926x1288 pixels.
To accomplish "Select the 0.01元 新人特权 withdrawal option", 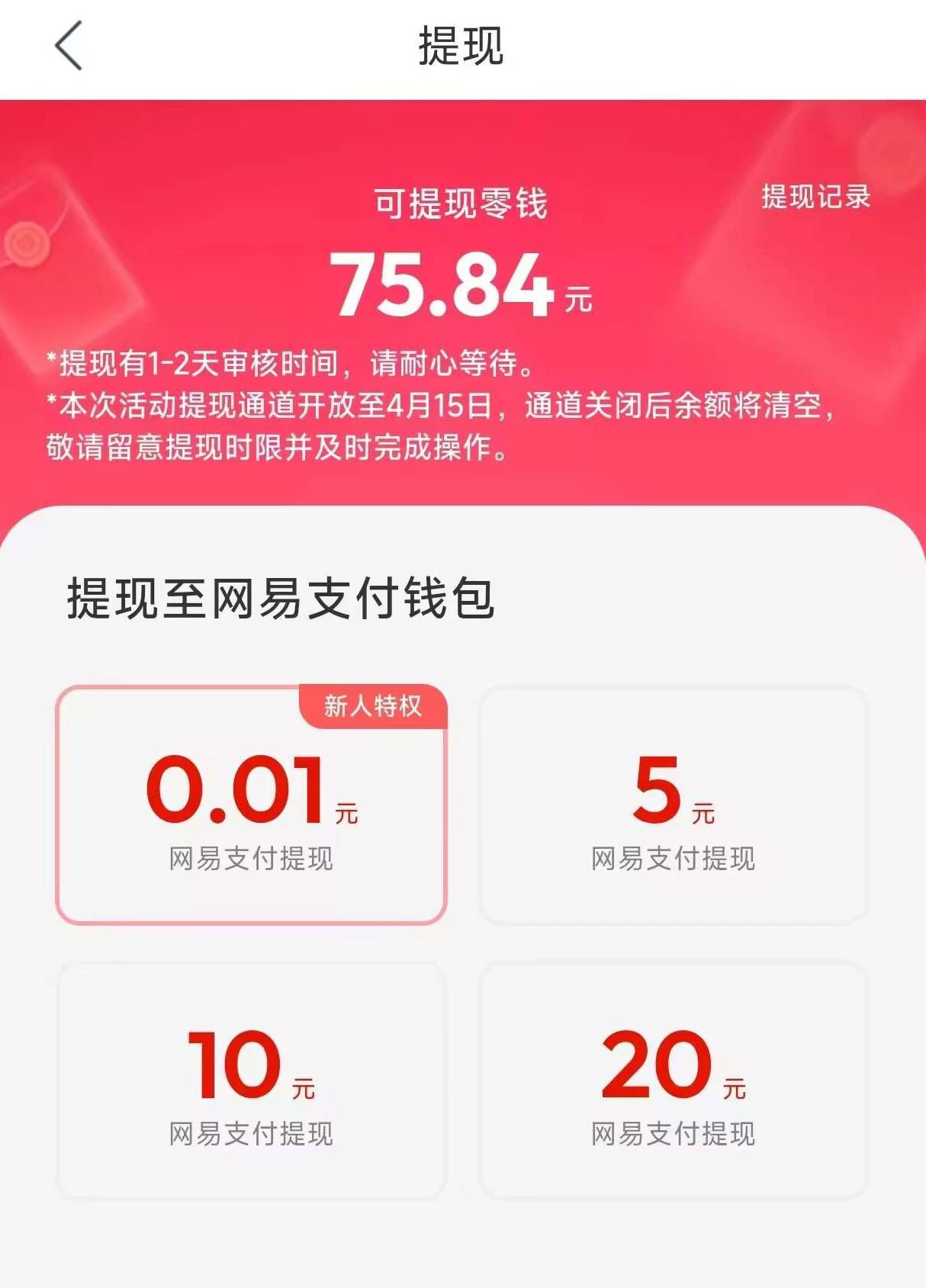I will (x=251, y=805).
